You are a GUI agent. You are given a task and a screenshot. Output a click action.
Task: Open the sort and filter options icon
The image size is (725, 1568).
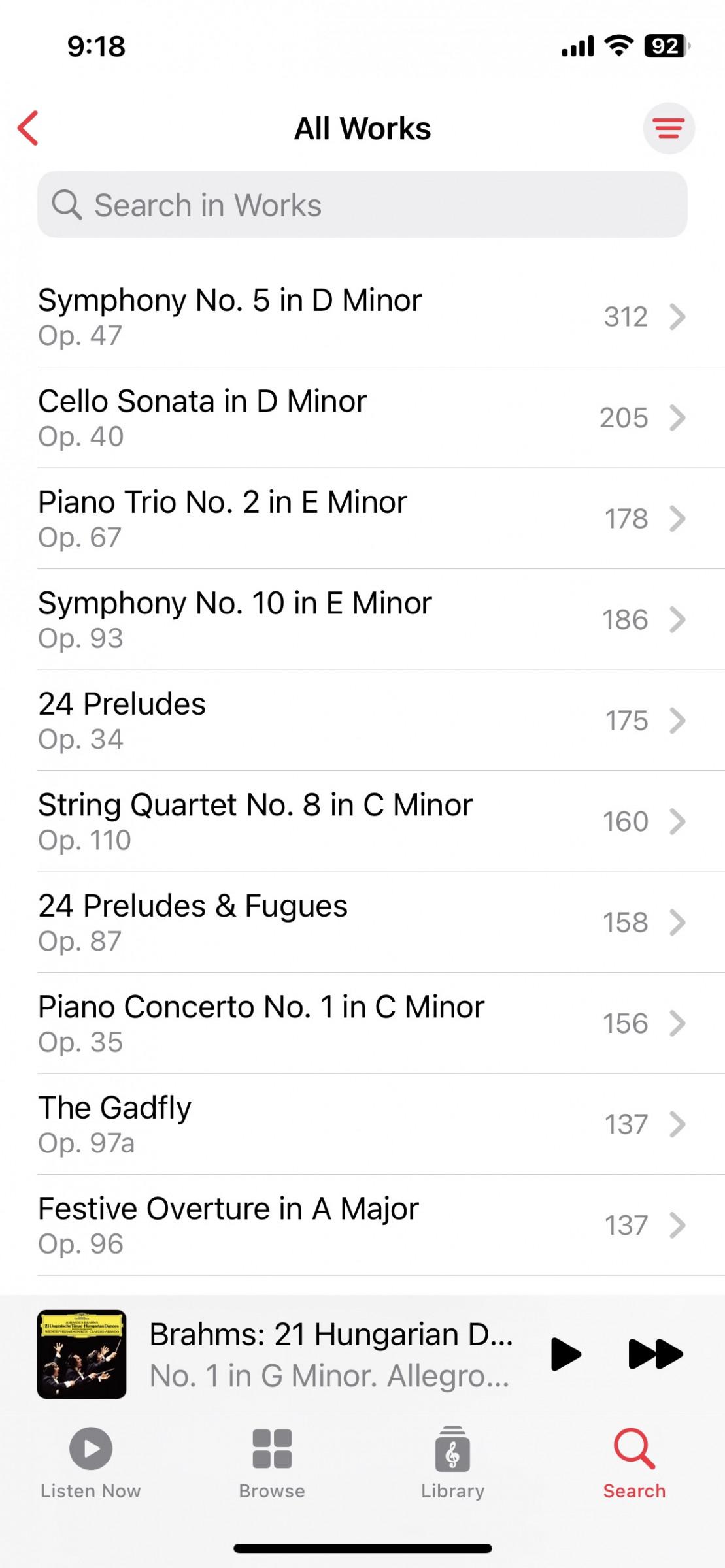pyautogui.click(x=669, y=128)
